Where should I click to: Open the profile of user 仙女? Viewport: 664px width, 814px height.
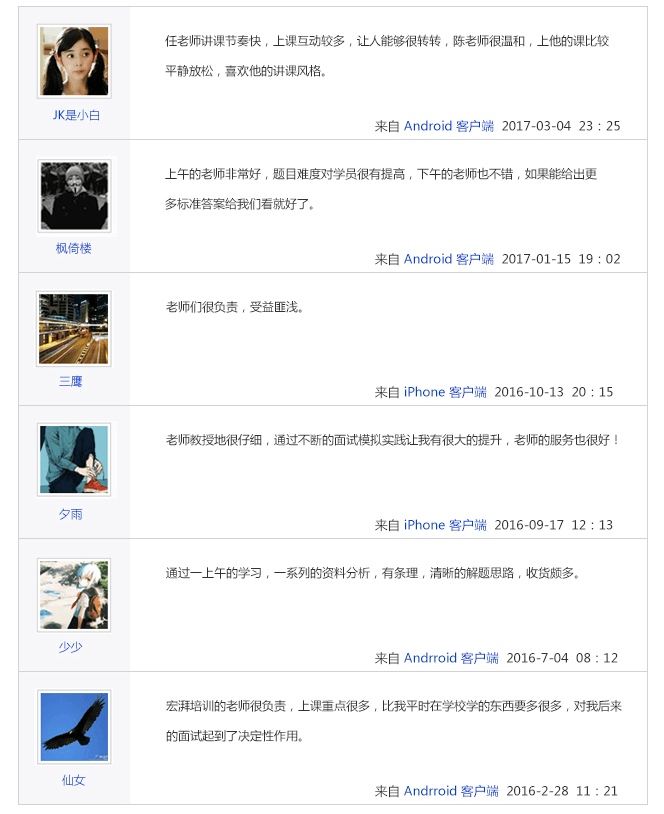73,780
